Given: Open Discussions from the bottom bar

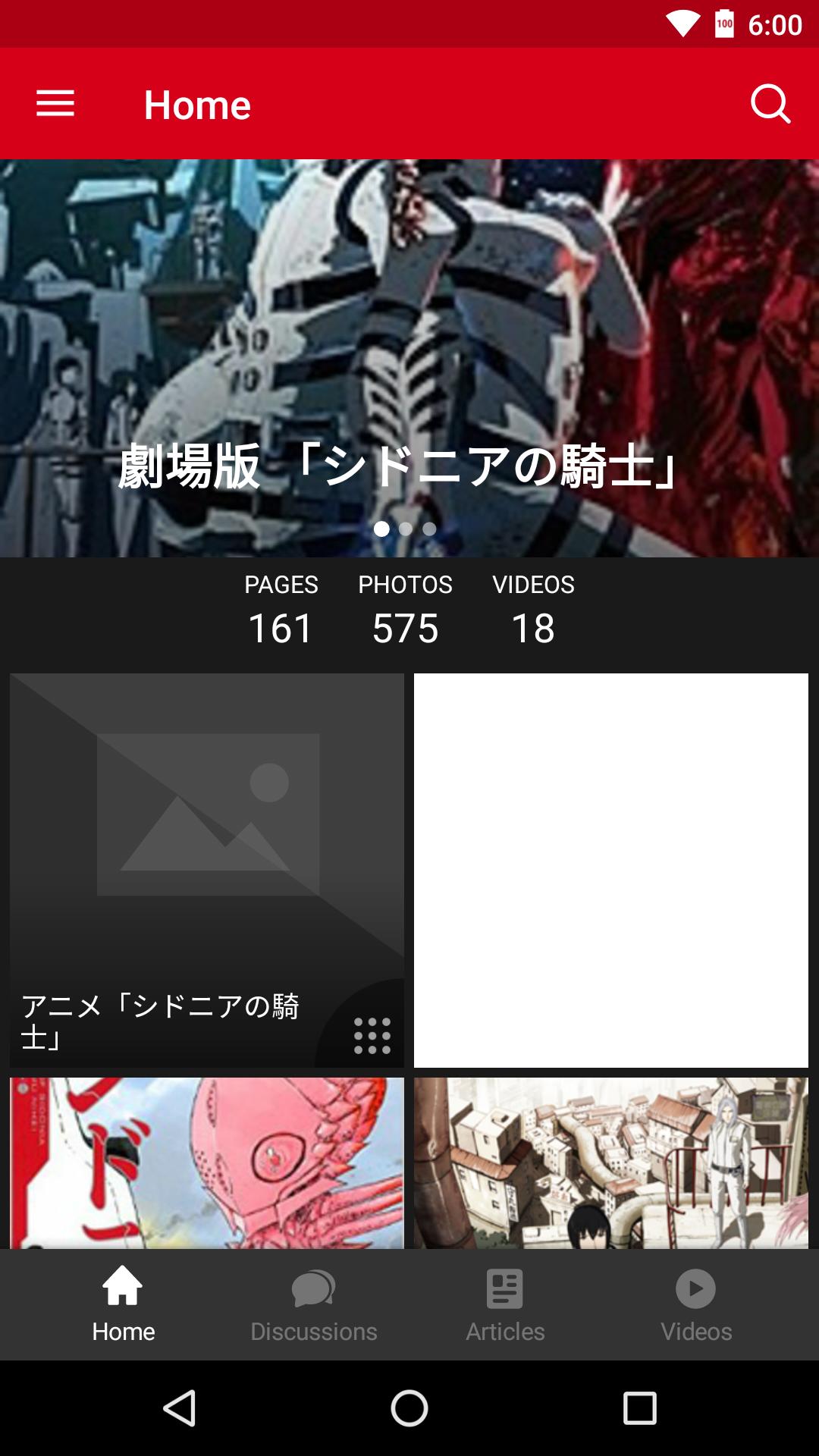Looking at the screenshot, I should click(x=314, y=1287).
